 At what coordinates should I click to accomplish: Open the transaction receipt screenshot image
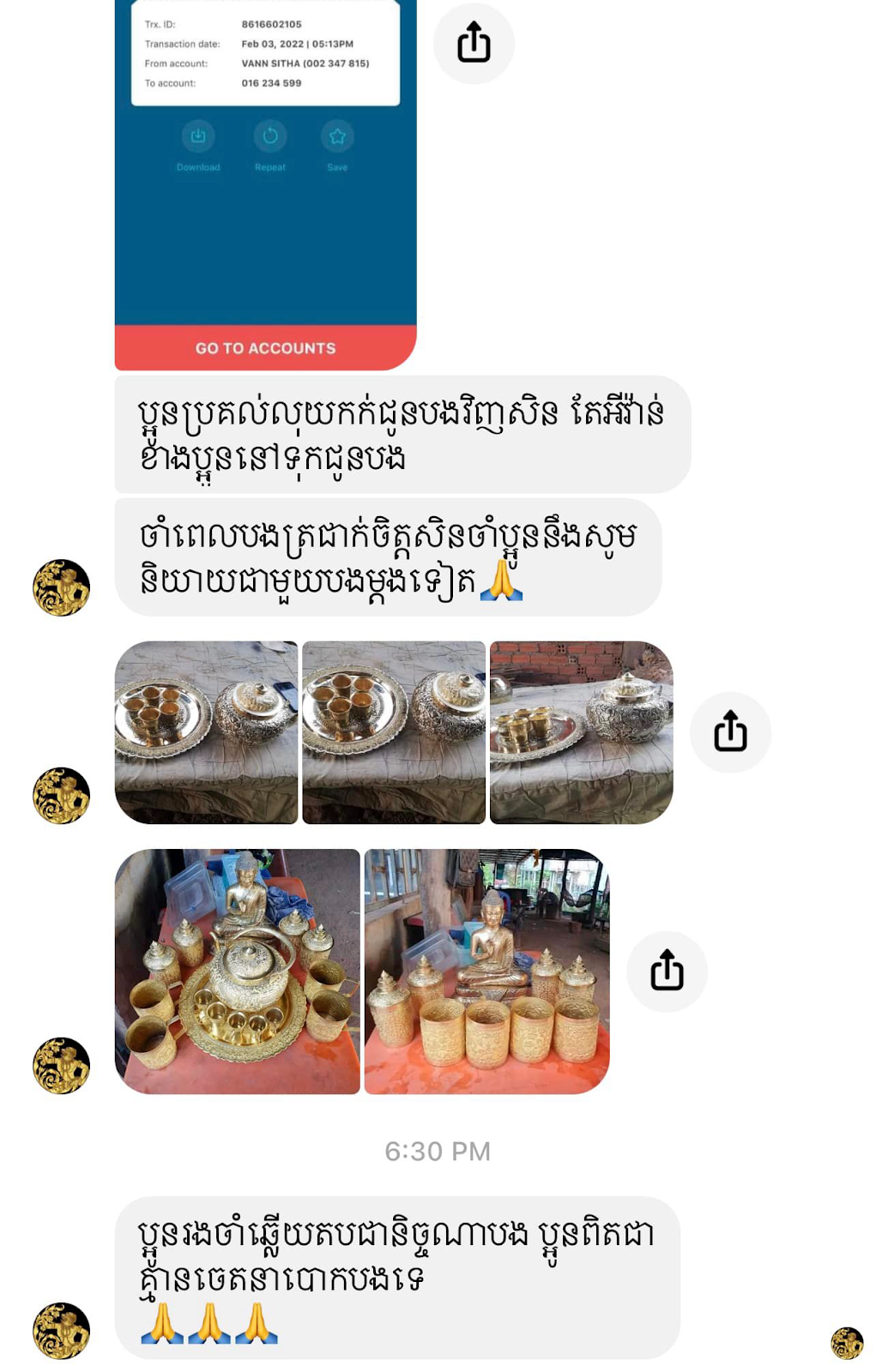pyautogui.click(x=266, y=185)
